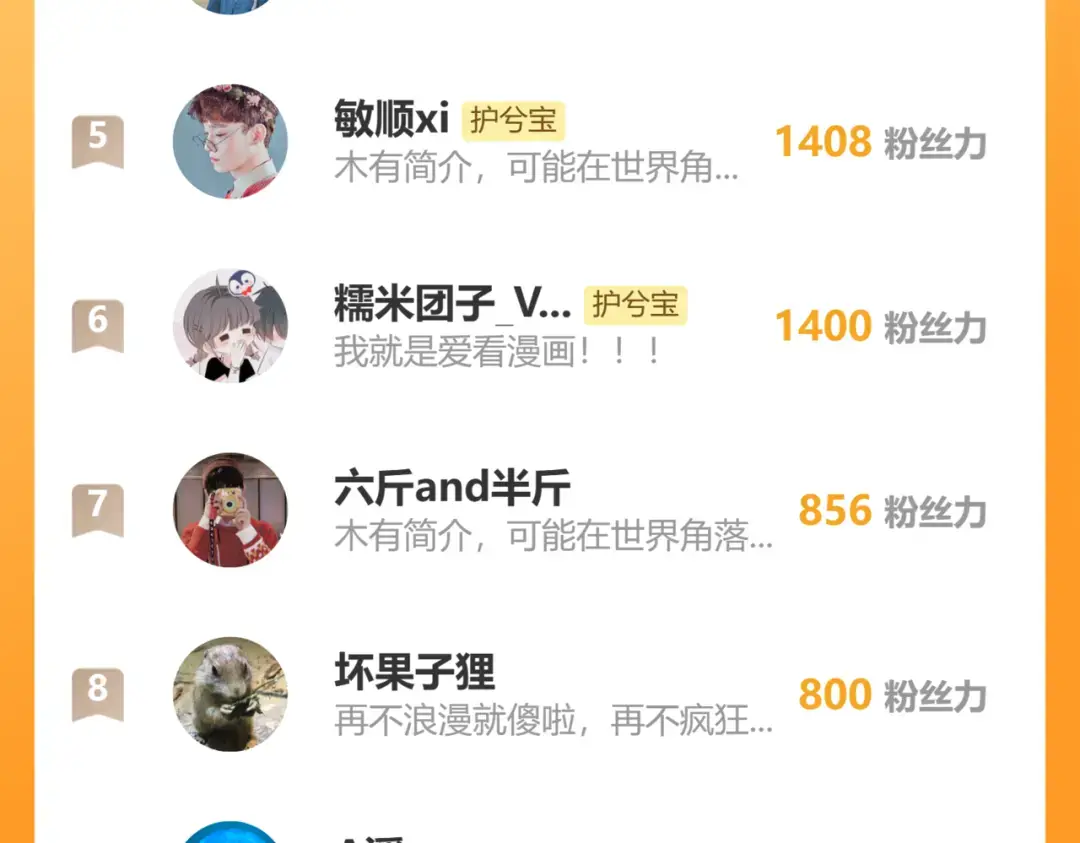Screen dimensions: 1080x843
Task: Open 六斤and半斤's profile row
Action: pyautogui.click(x=540, y=510)
